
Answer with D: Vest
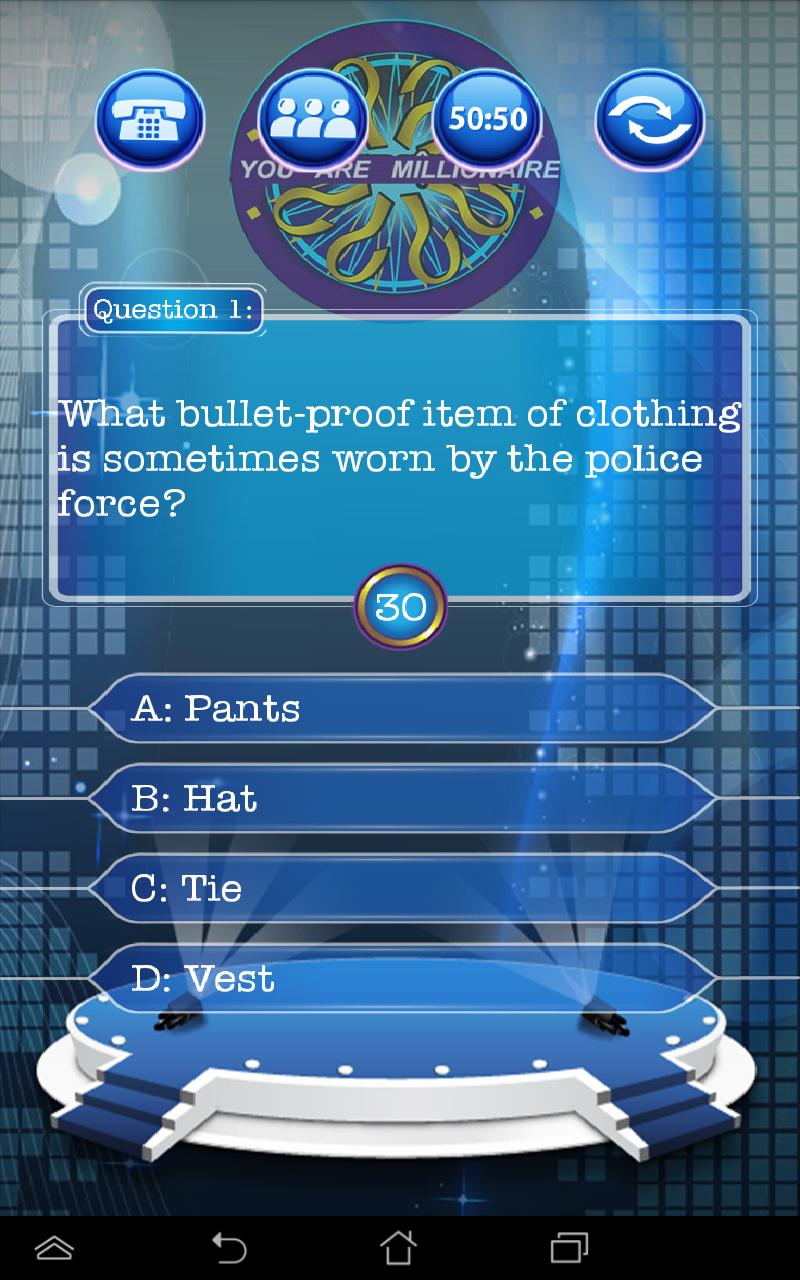click(x=400, y=978)
